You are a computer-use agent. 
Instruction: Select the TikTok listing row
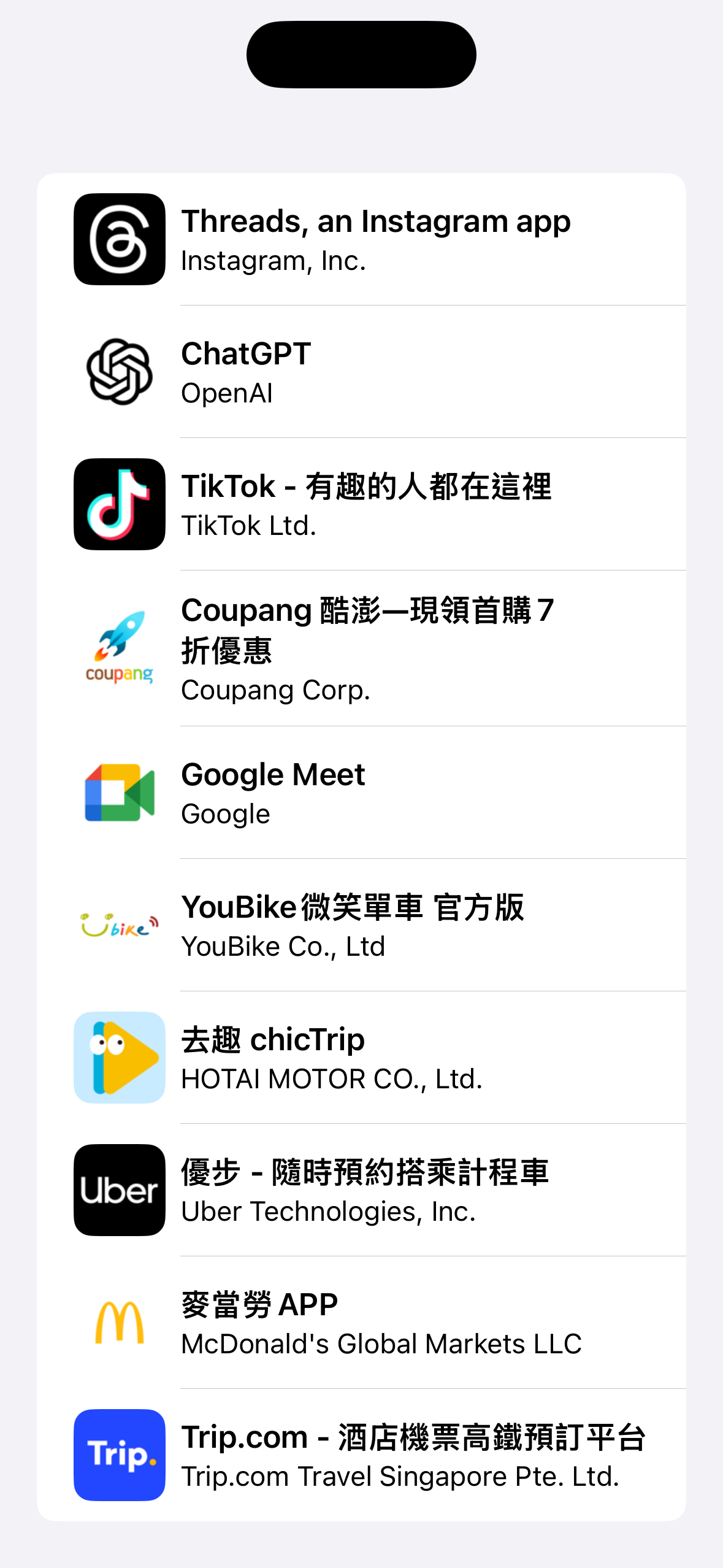(376, 503)
